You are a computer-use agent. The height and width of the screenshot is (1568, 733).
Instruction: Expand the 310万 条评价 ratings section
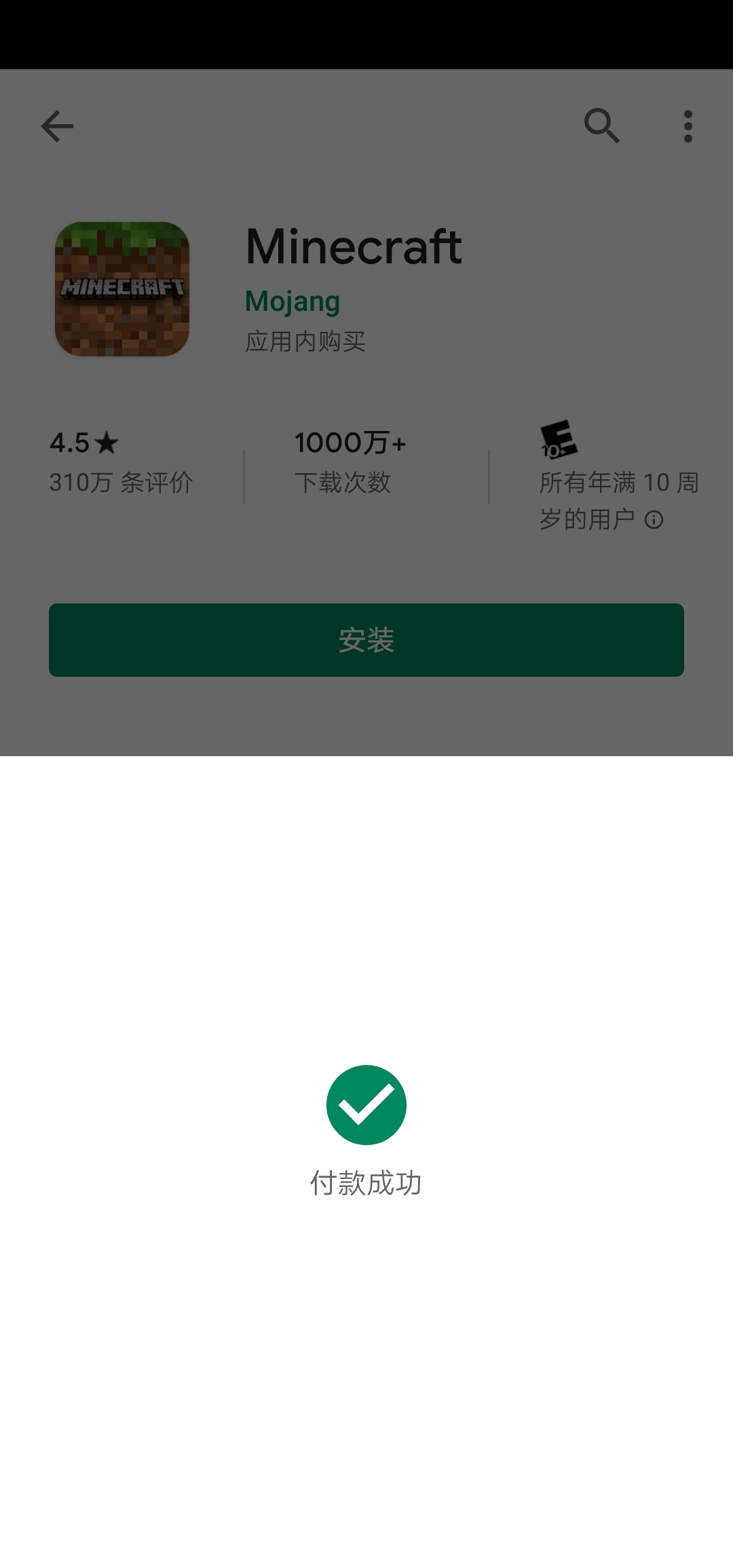(121, 482)
